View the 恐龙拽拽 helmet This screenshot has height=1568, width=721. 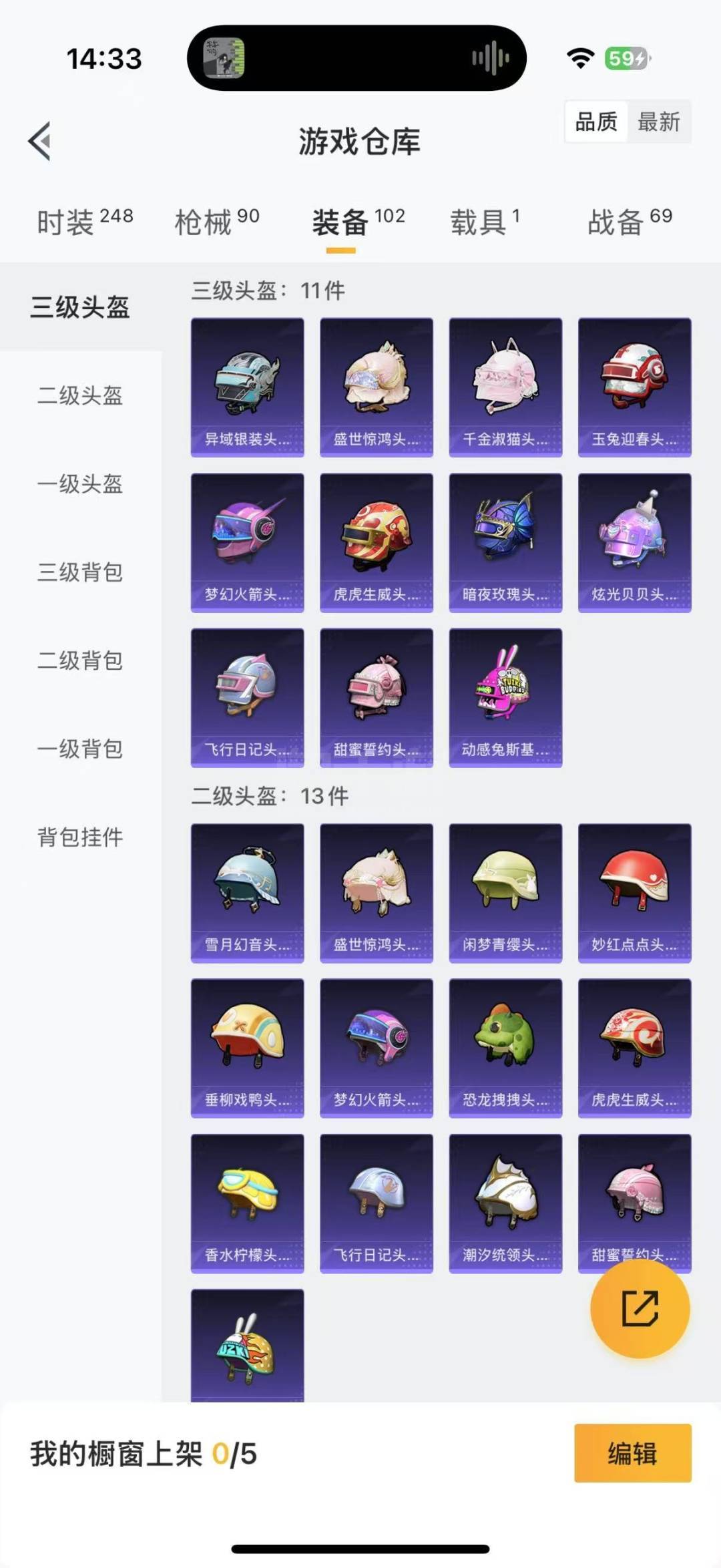505,1048
